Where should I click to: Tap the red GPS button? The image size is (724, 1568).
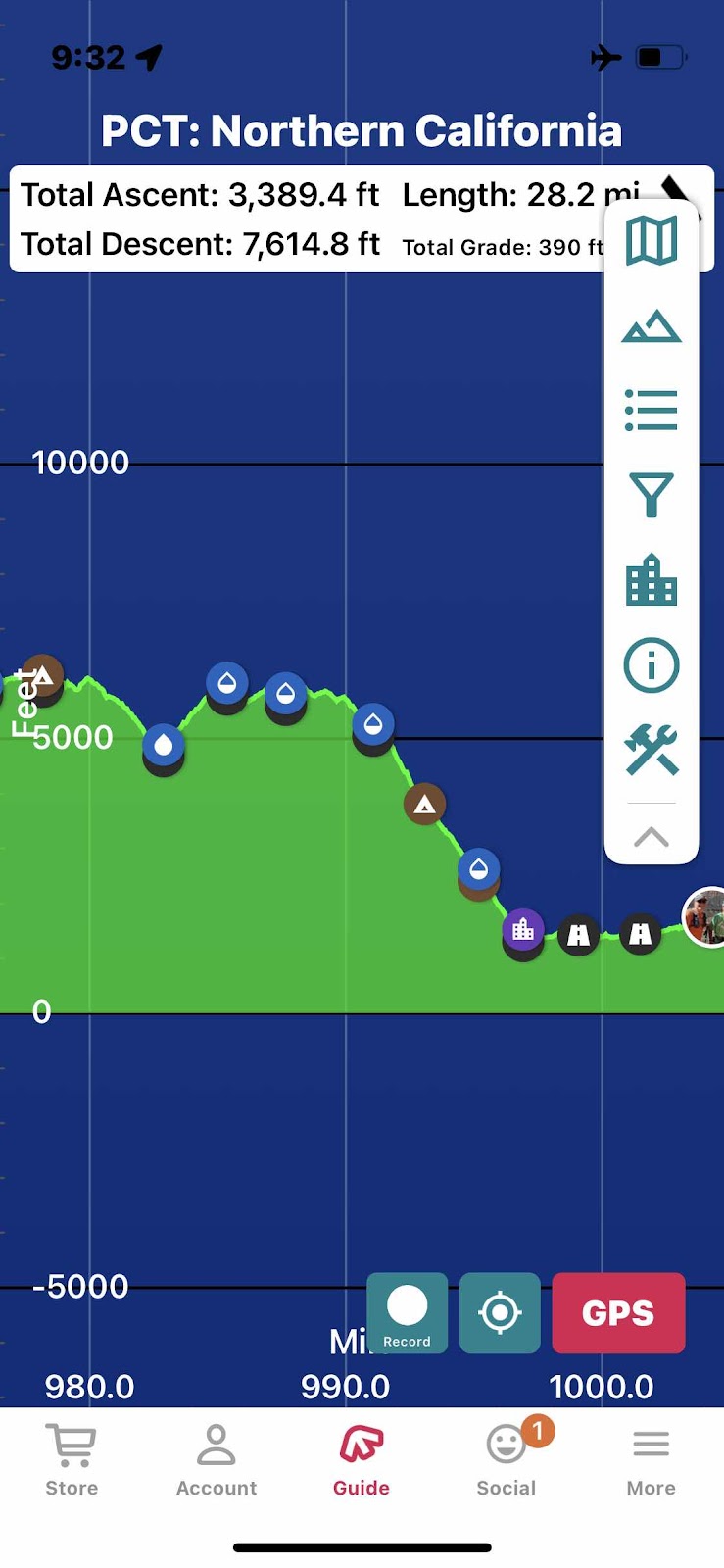(x=618, y=1312)
